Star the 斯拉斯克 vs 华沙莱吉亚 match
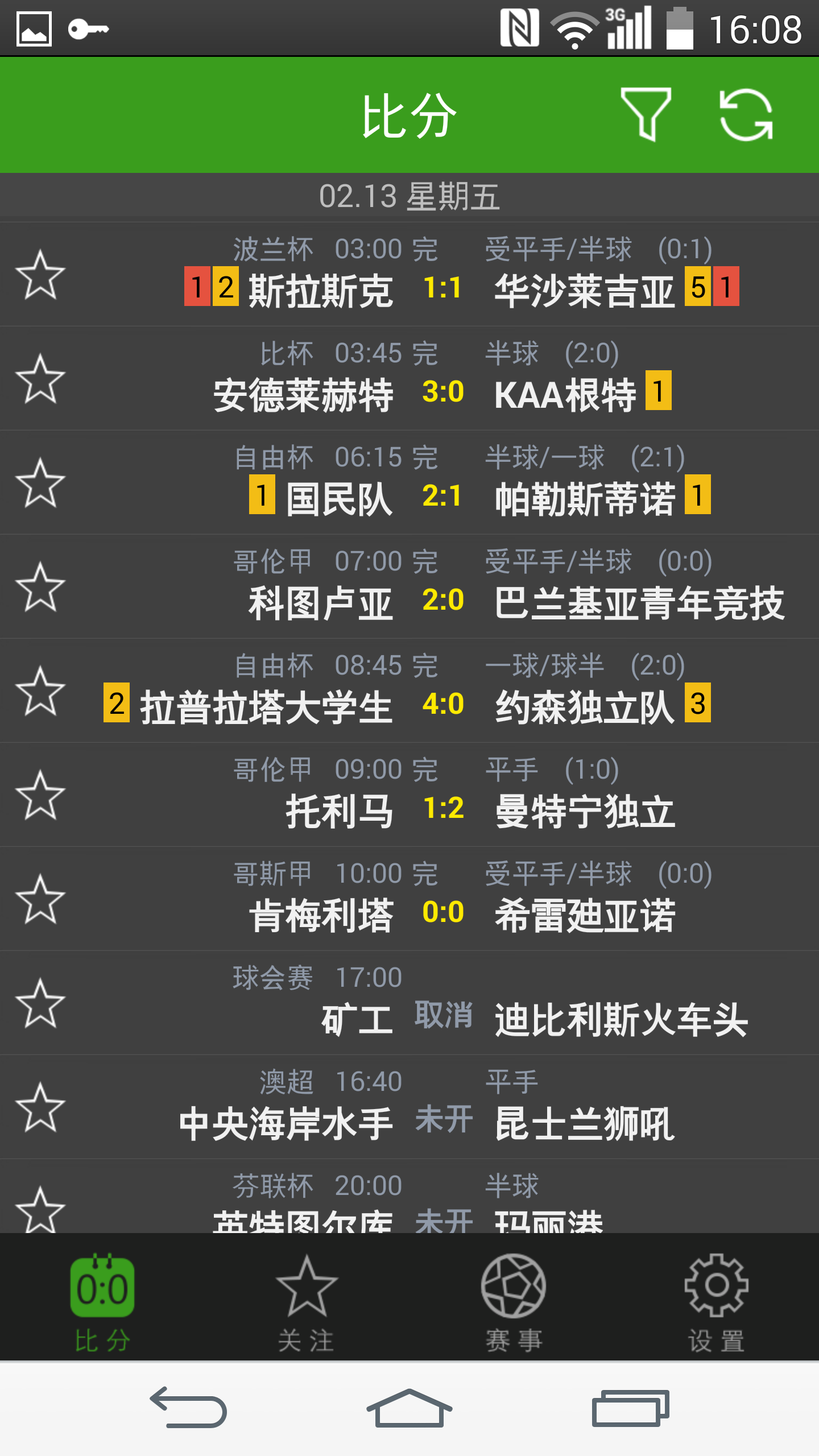The height and width of the screenshot is (1456, 819). (x=40, y=275)
